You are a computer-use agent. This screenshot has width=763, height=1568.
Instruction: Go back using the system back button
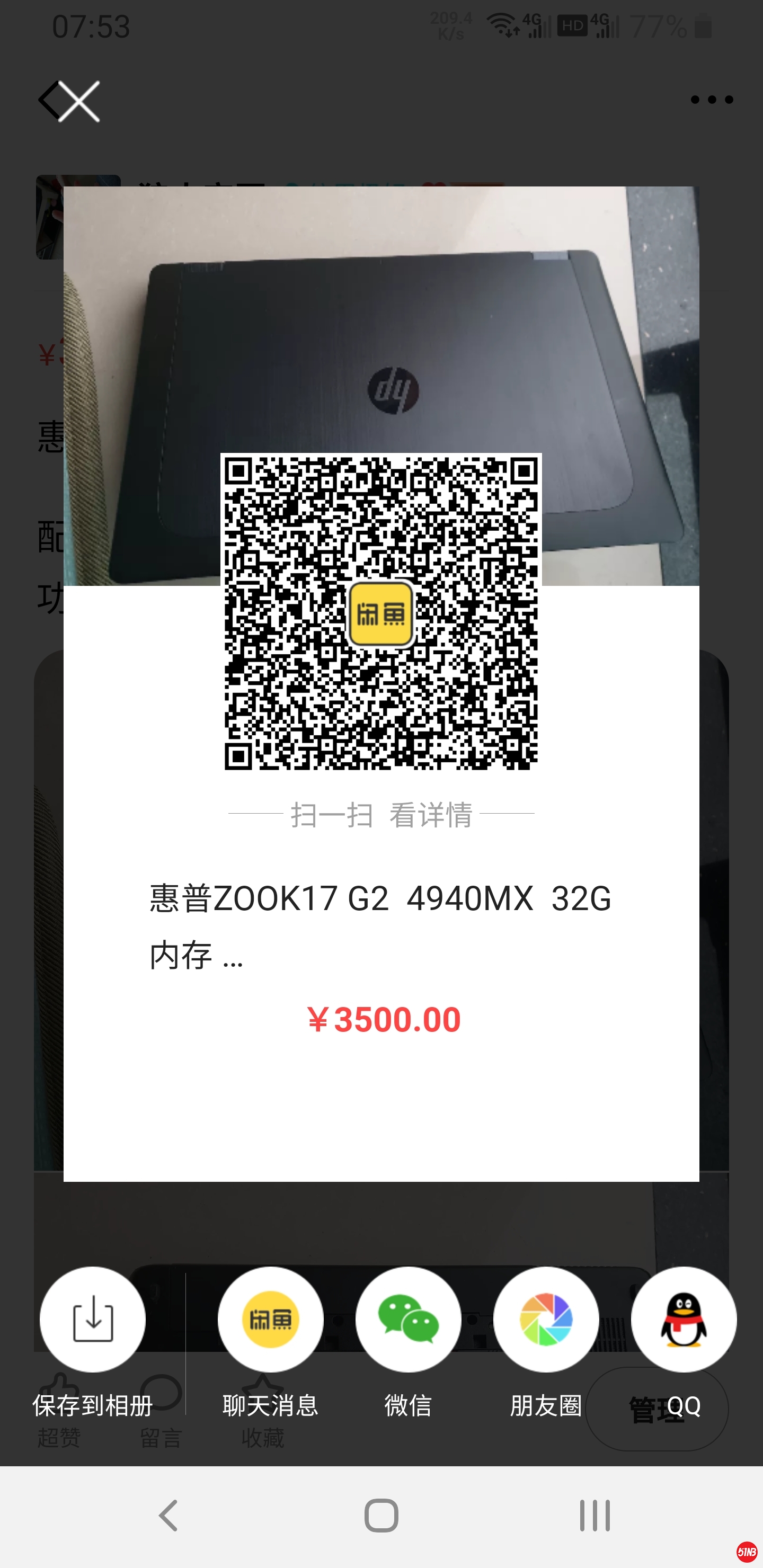pyautogui.click(x=168, y=1516)
